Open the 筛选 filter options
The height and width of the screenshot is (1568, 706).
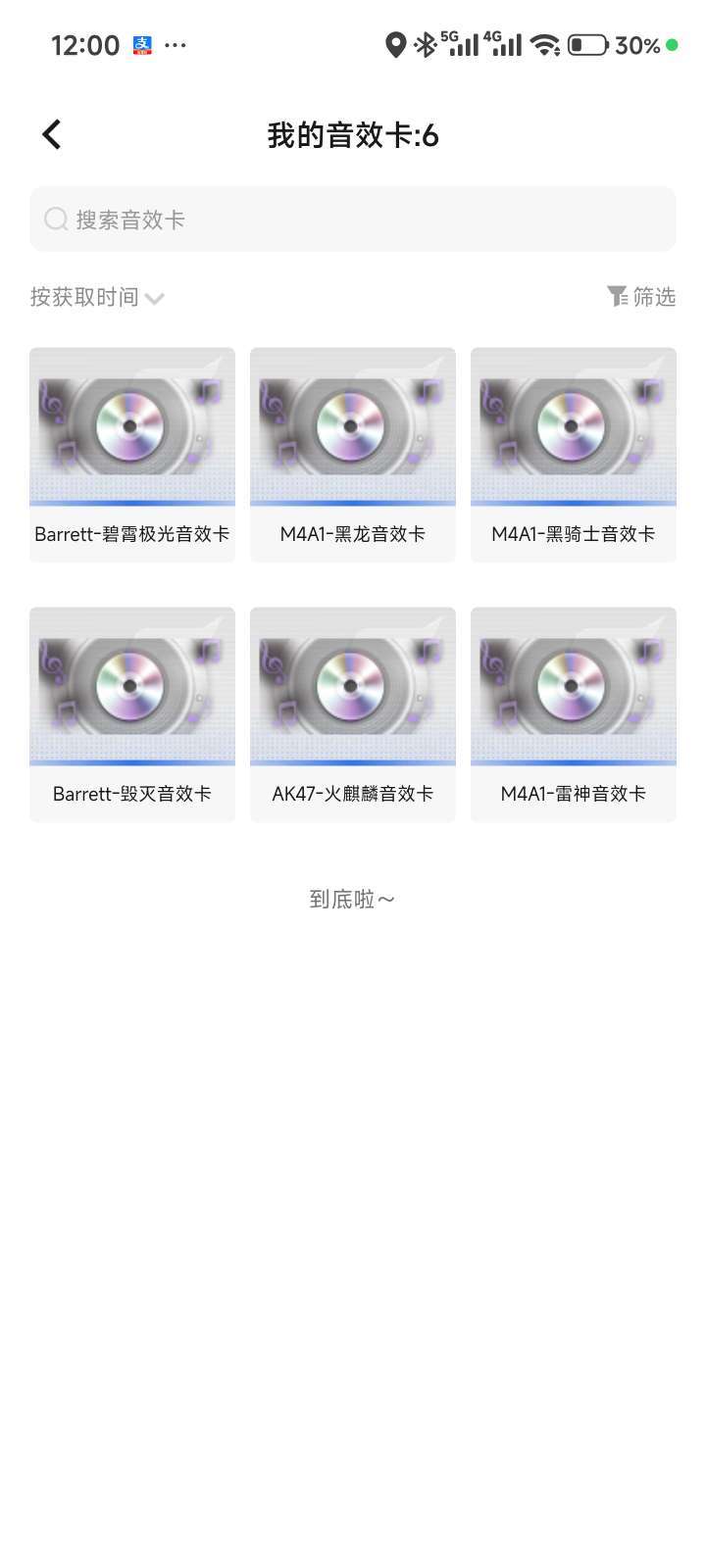point(641,296)
